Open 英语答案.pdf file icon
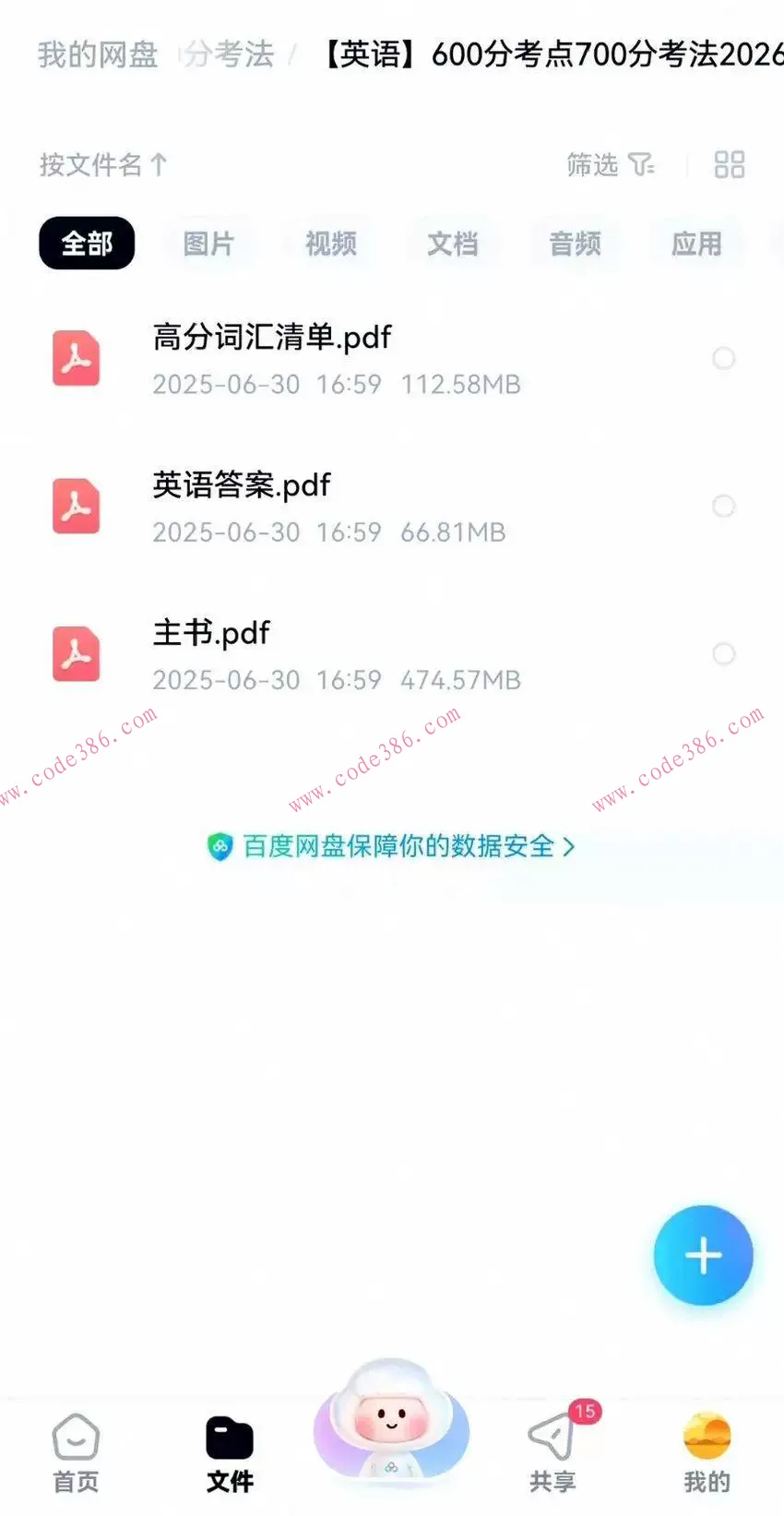This screenshot has height=1516, width=784. coord(76,506)
